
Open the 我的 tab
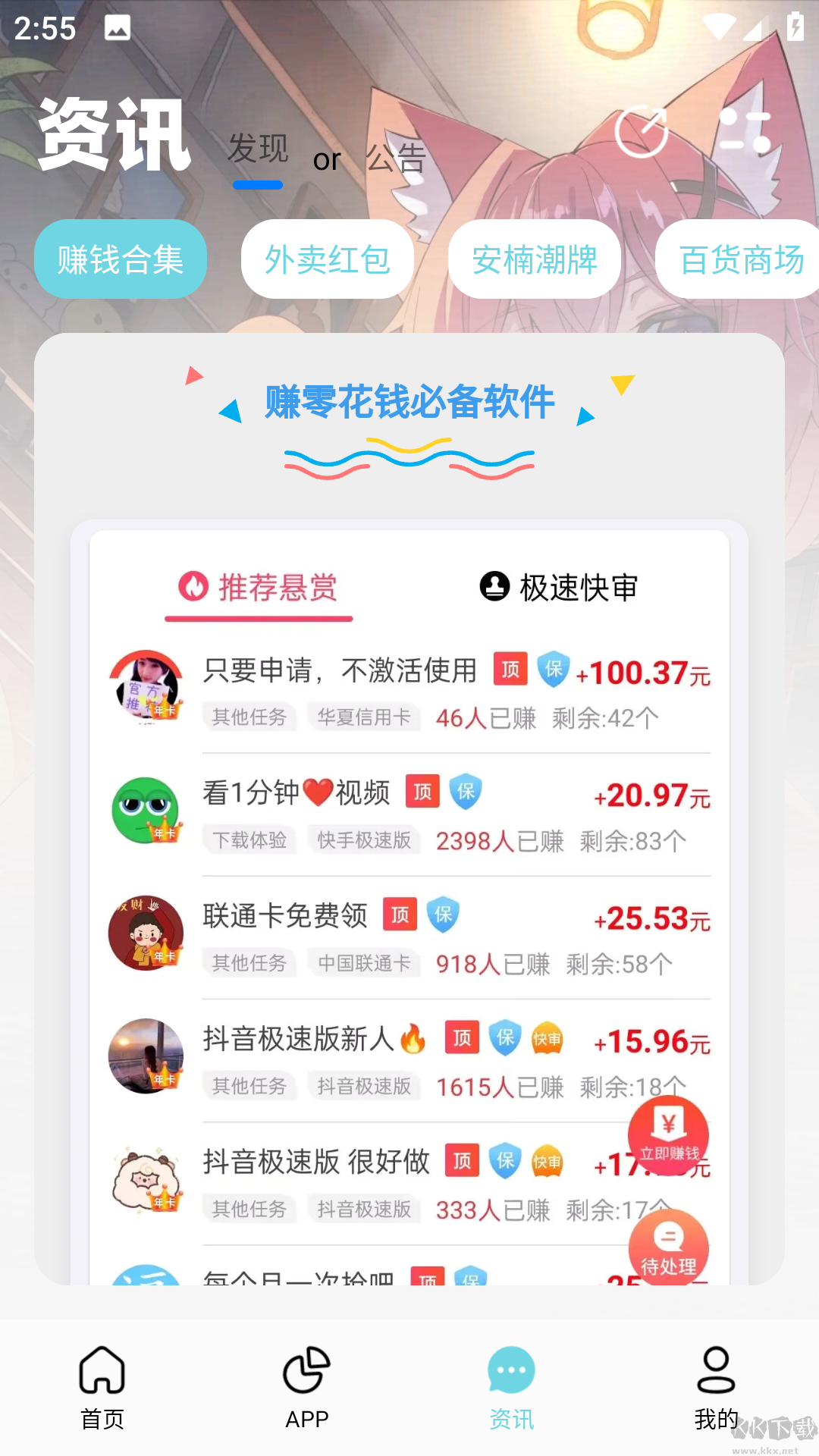(716, 1388)
